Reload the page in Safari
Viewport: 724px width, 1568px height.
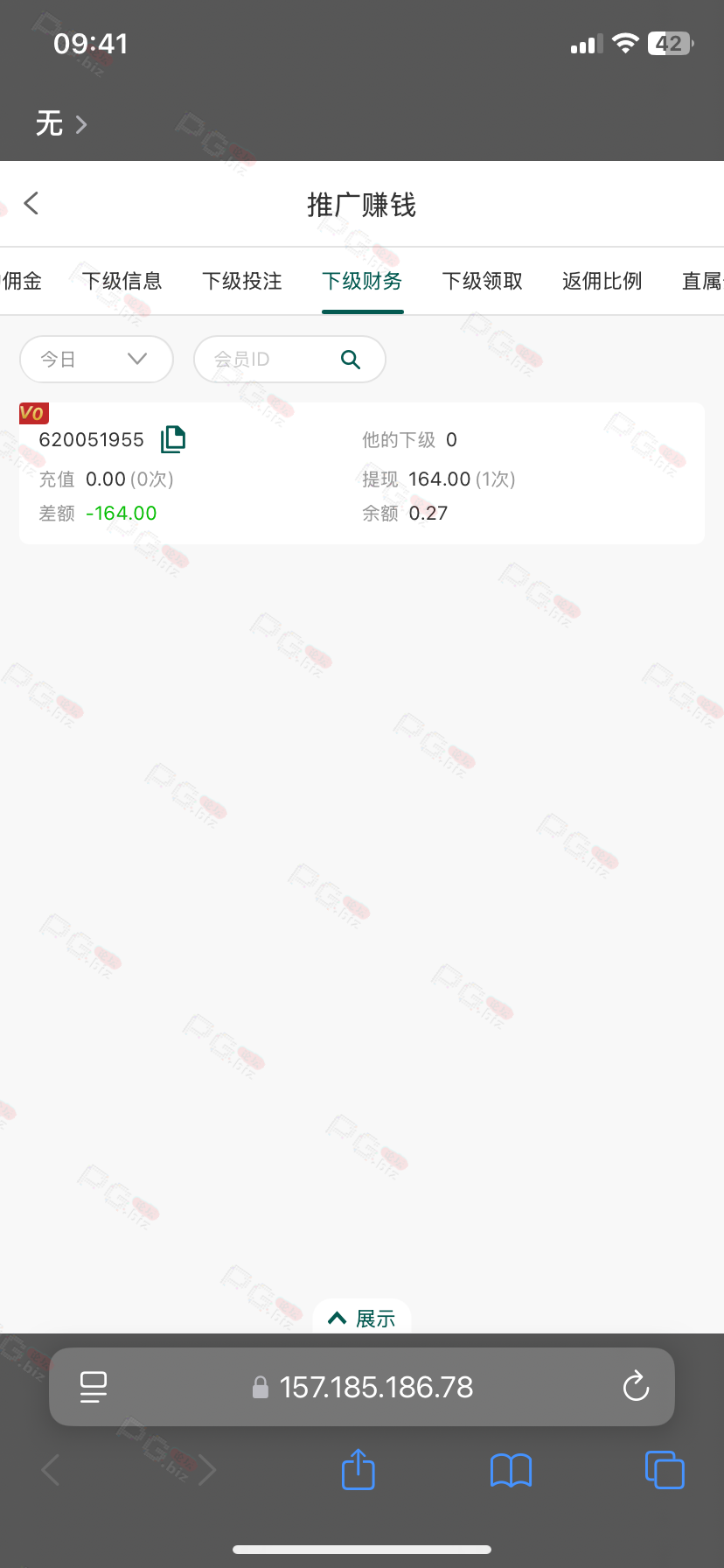coord(636,1387)
